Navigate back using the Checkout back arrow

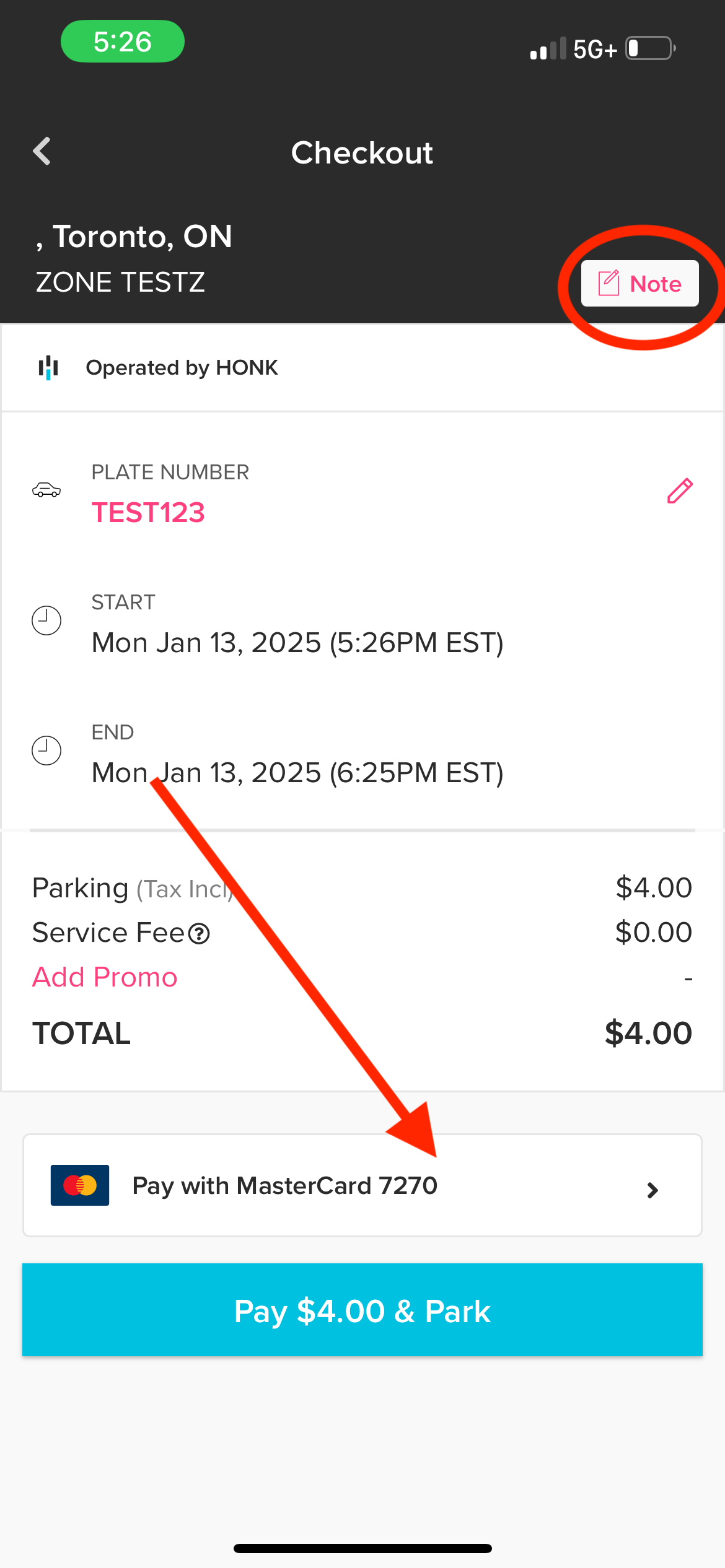(42, 151)
